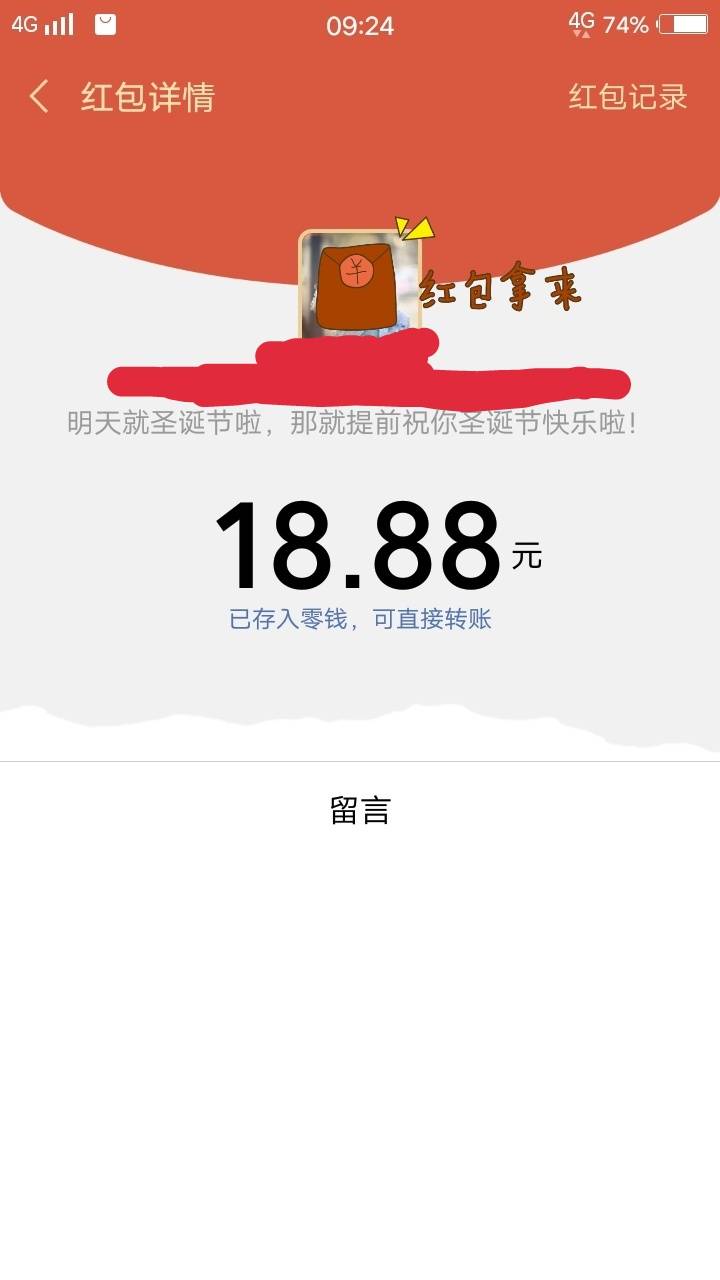Tap the 红包拿来 sticker text
This screenshot has width=720, height=1280.
click(x=502, y=286)
